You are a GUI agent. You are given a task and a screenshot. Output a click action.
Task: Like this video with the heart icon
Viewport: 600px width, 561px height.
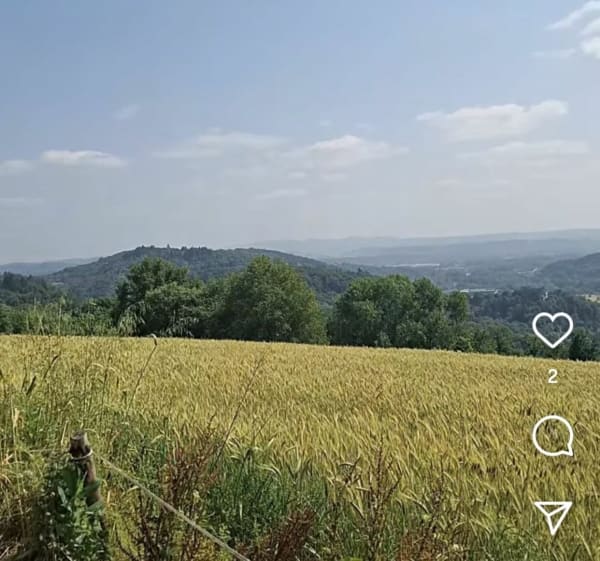pyautogui.click(x=552, y=329)
